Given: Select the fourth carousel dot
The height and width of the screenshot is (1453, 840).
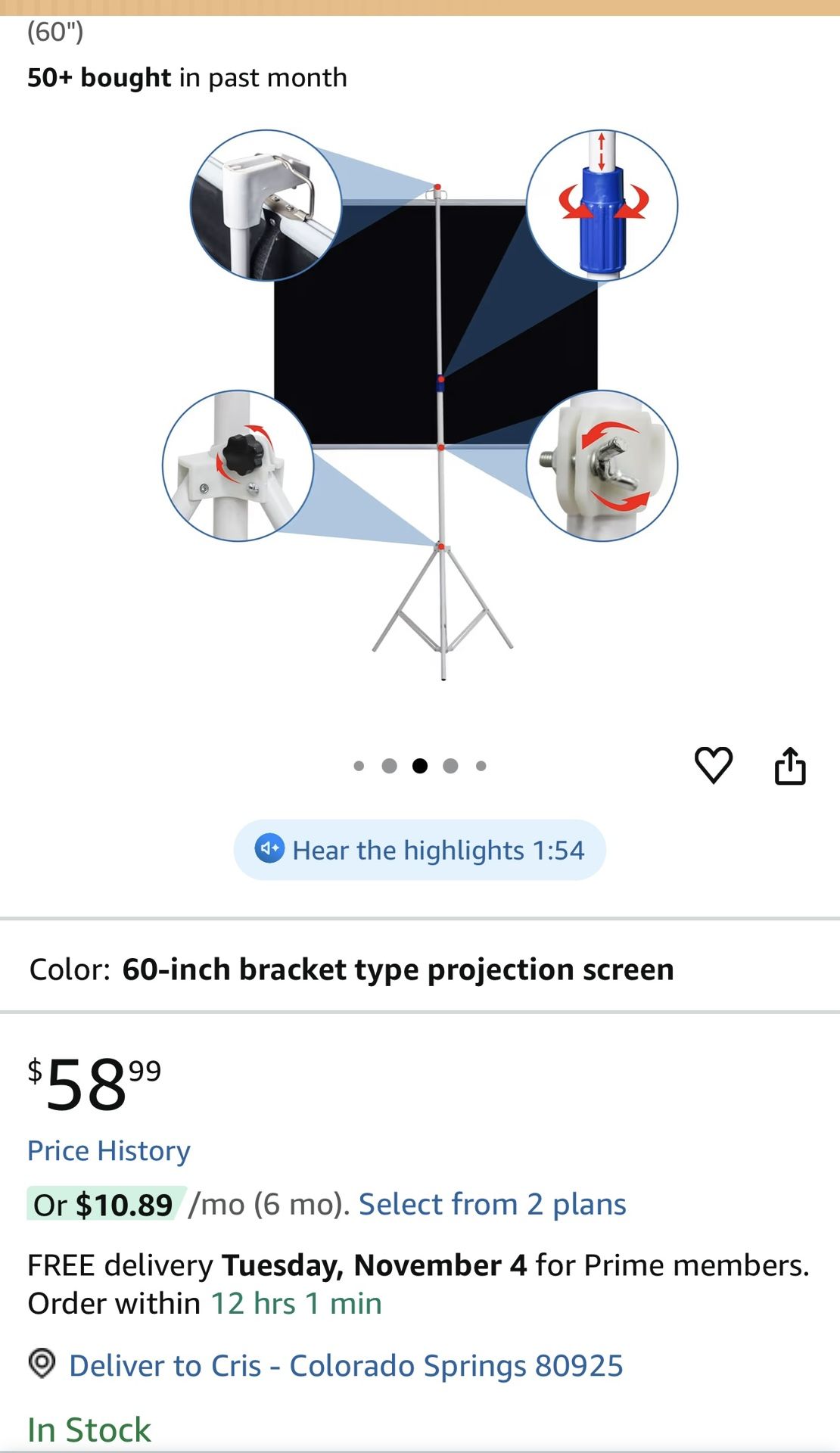Looking at the screenshot, I should click(x=452, y=765).
